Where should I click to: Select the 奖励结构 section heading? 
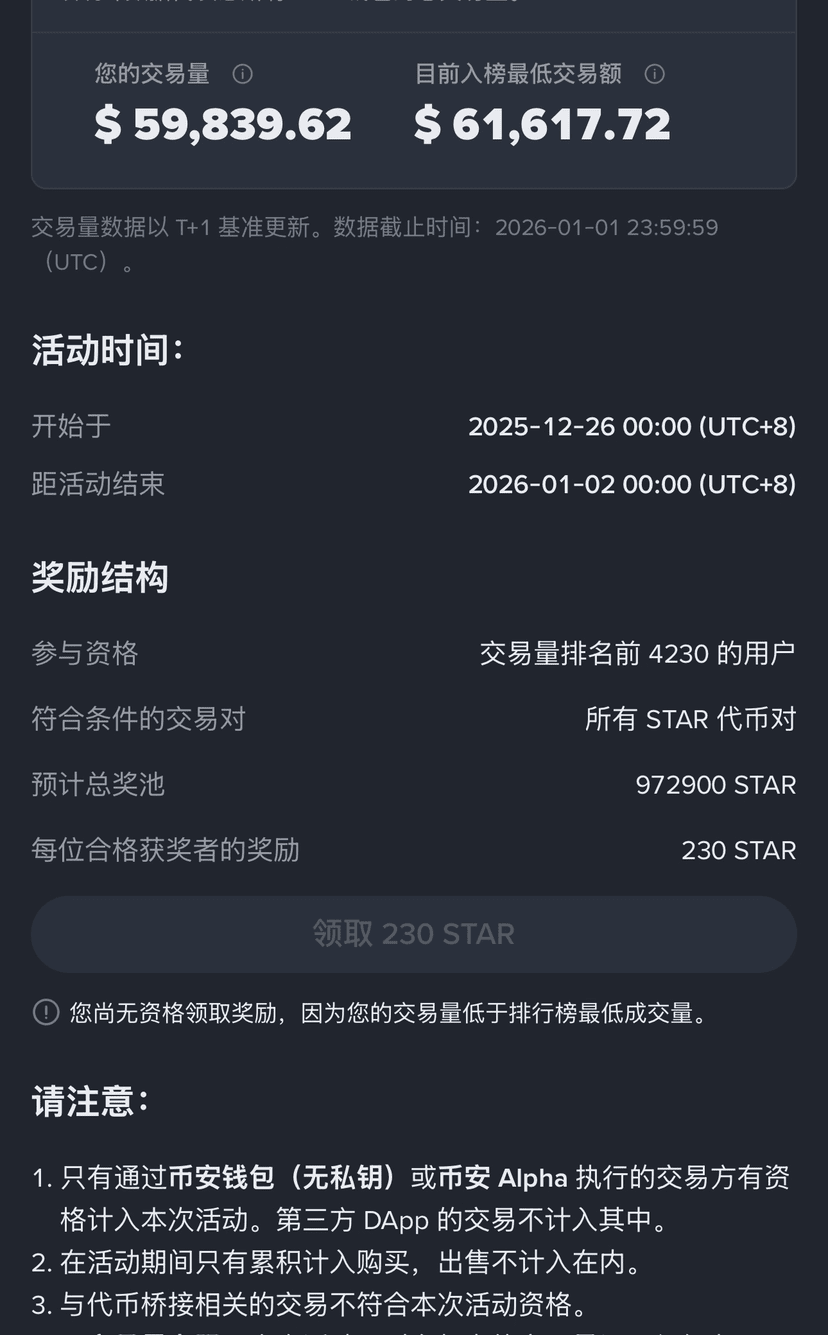[99, 577]
